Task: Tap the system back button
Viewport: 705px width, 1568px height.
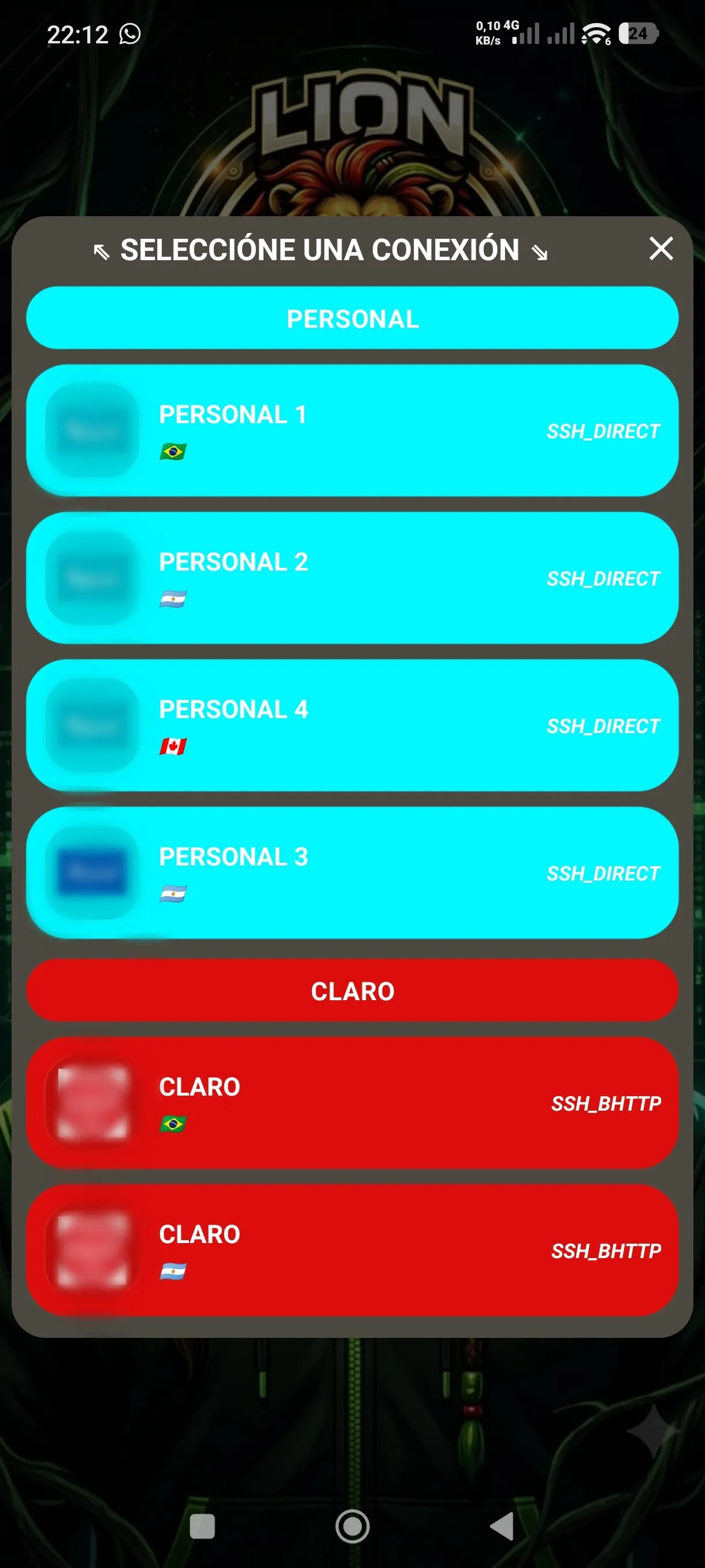Action: [502, 1526]
